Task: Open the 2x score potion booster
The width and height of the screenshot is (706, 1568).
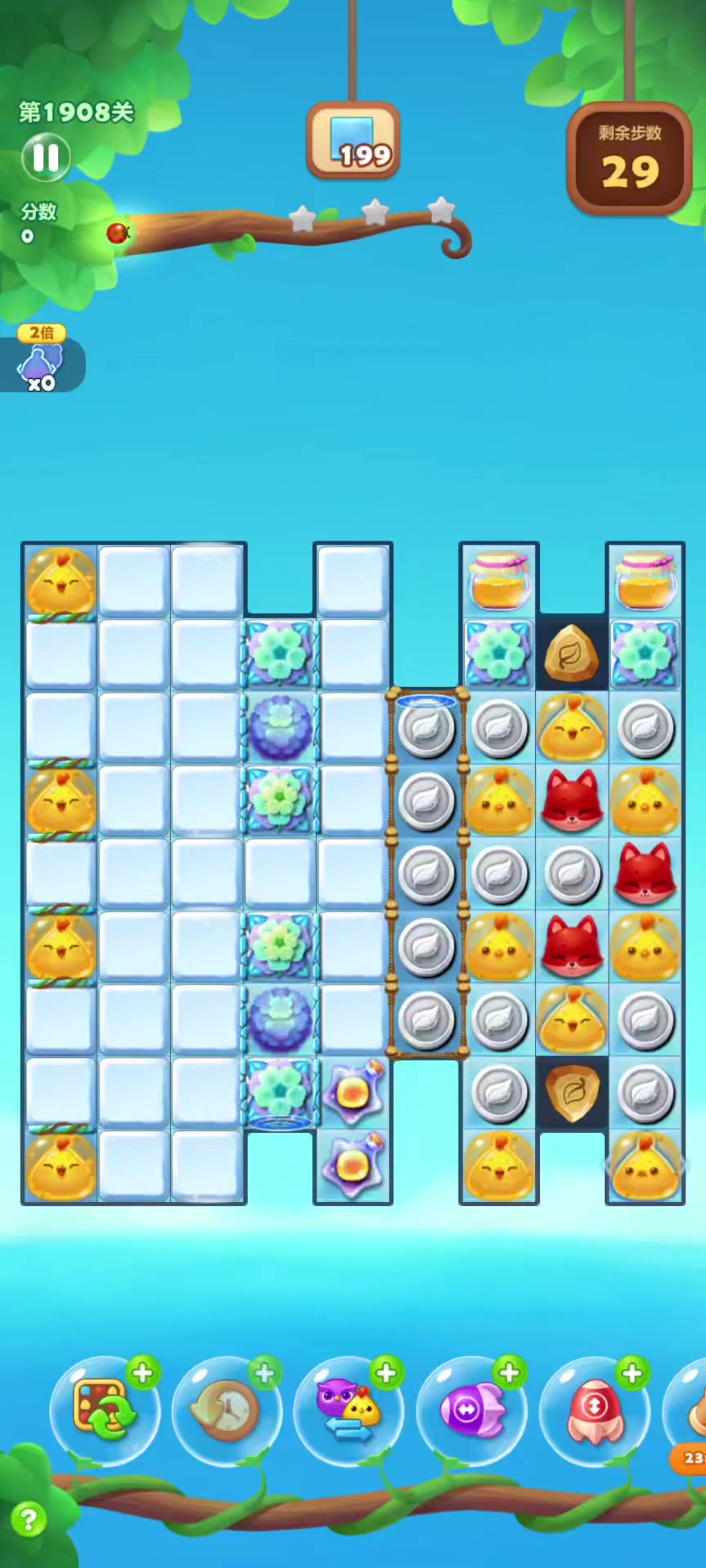Action: coord(41,363)
